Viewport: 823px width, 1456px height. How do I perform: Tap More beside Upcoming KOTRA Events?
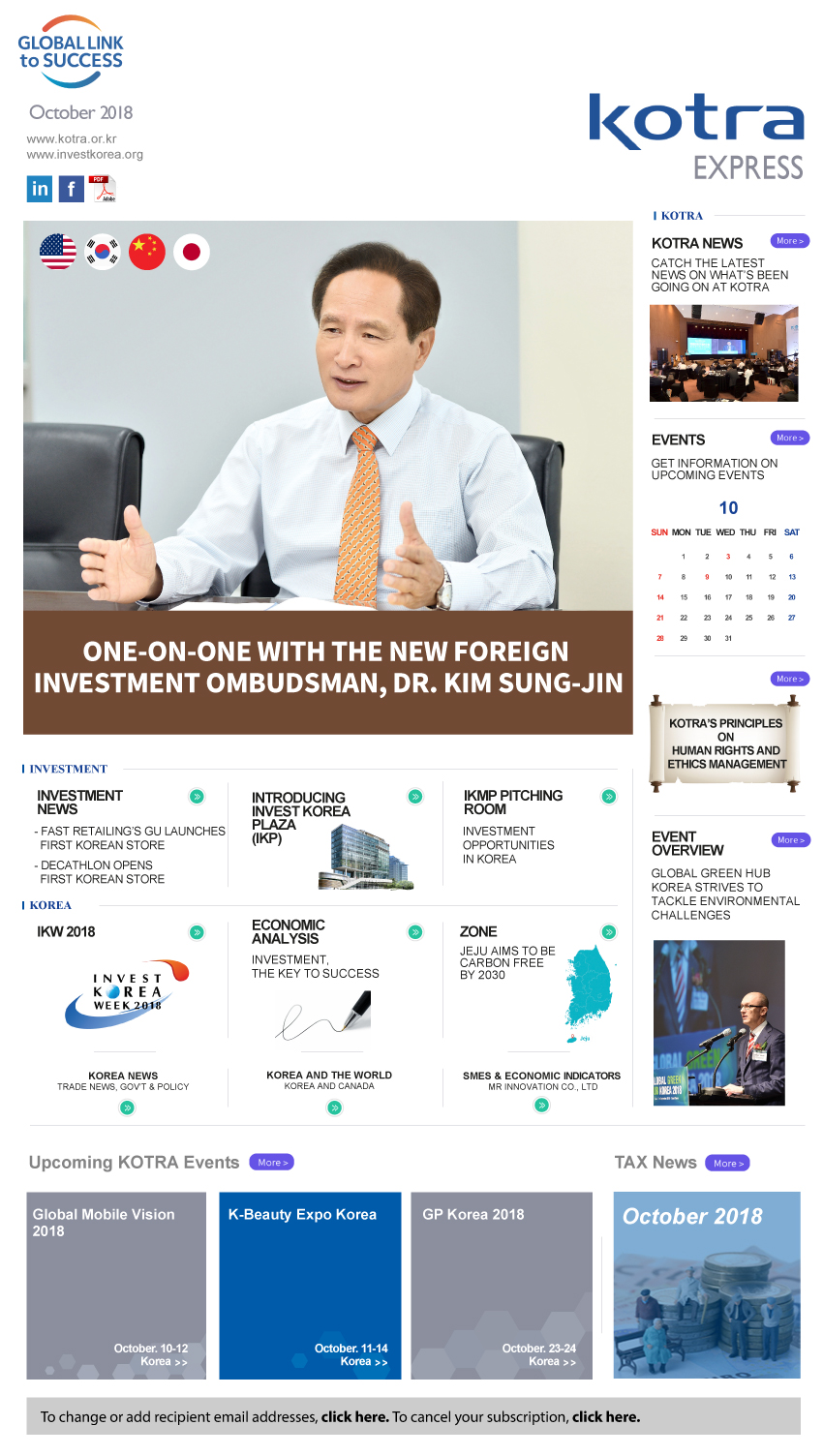click(271, 1163)
